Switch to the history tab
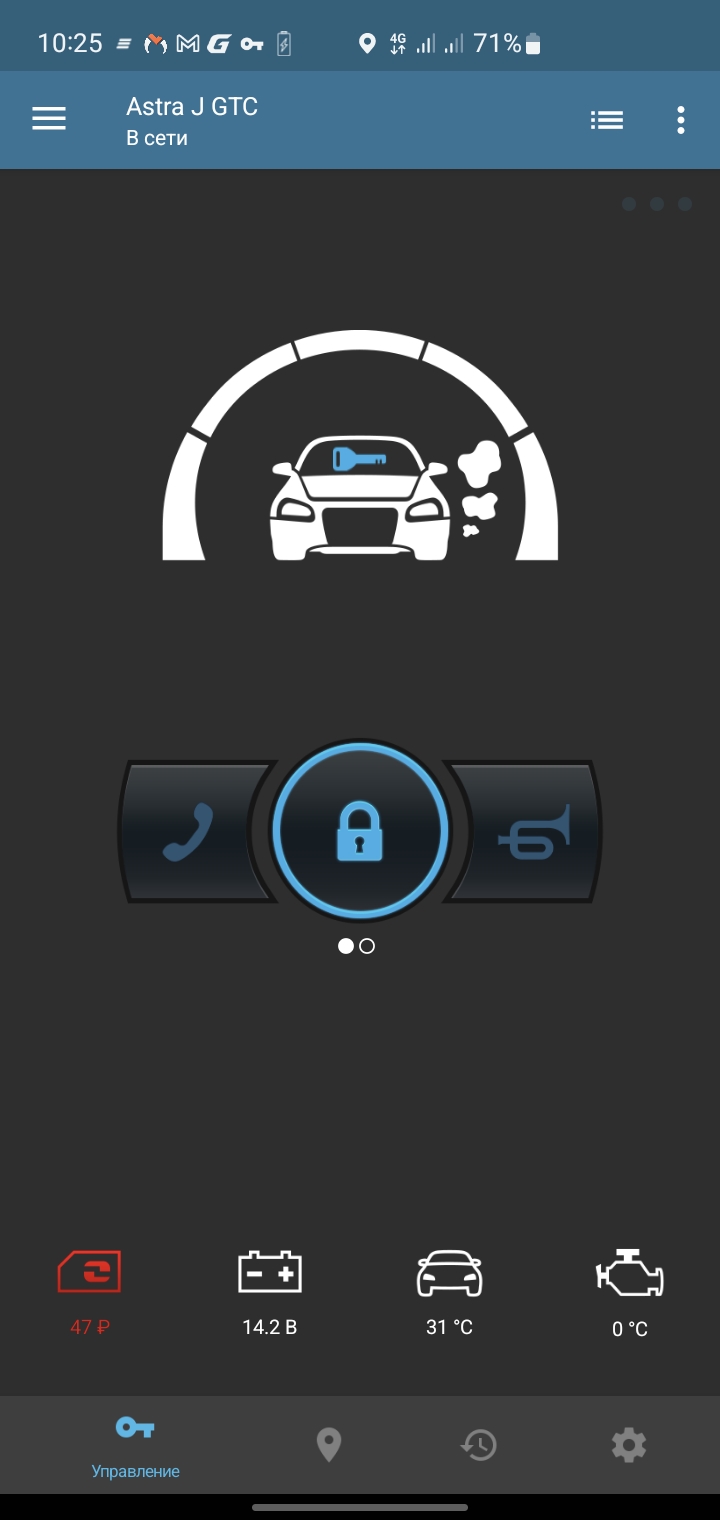The image size is (720, 1520). (x=479, y=1445)
